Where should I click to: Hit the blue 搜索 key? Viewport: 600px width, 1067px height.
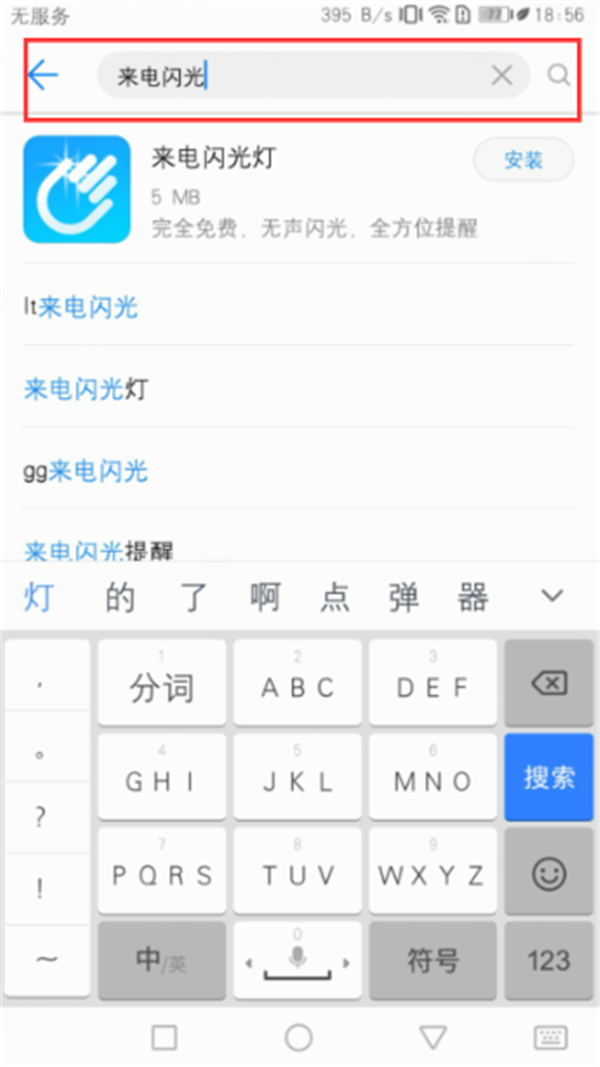(549, 779)
